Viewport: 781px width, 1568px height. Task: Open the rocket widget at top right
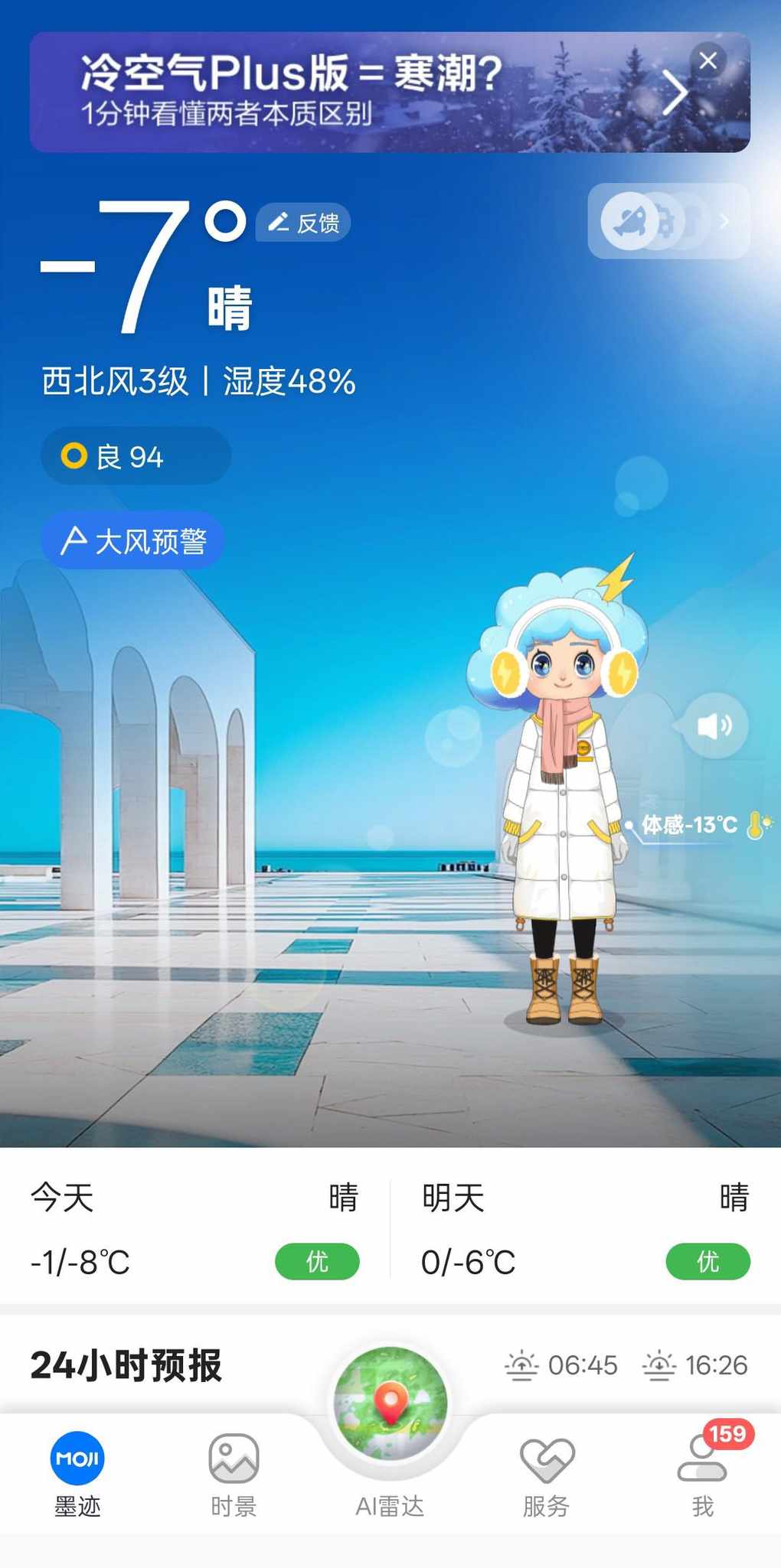668,221
